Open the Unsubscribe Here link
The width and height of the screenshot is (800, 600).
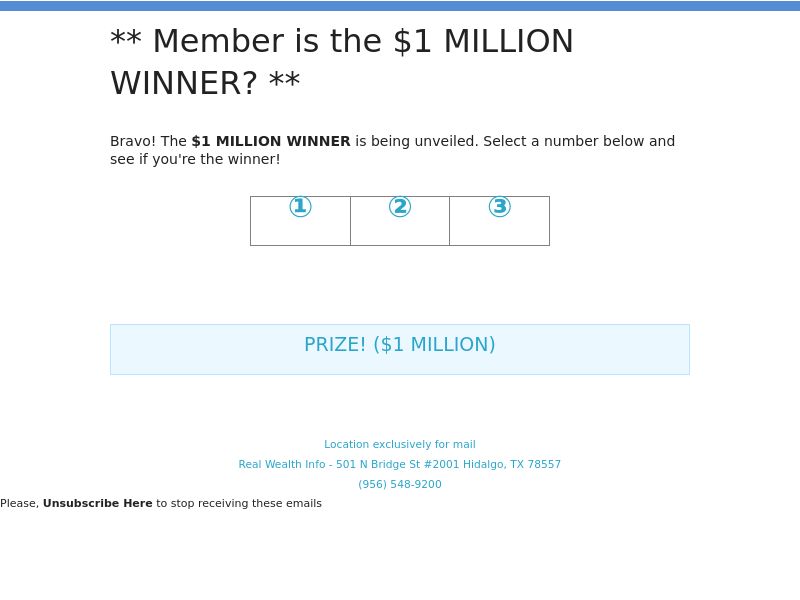tap(98, 504)
